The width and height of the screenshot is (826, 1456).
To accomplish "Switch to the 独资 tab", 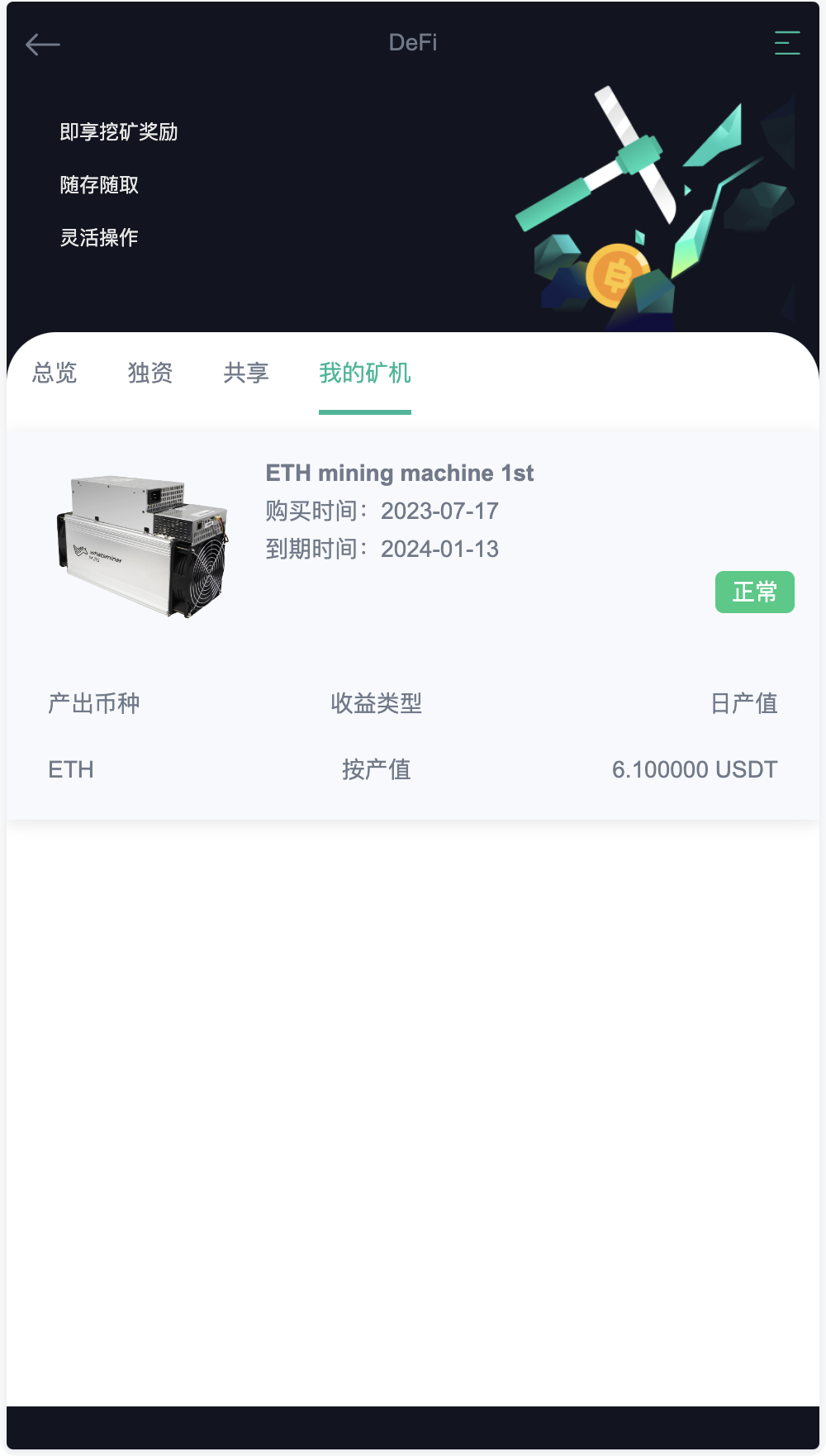I will coord(150,374).
